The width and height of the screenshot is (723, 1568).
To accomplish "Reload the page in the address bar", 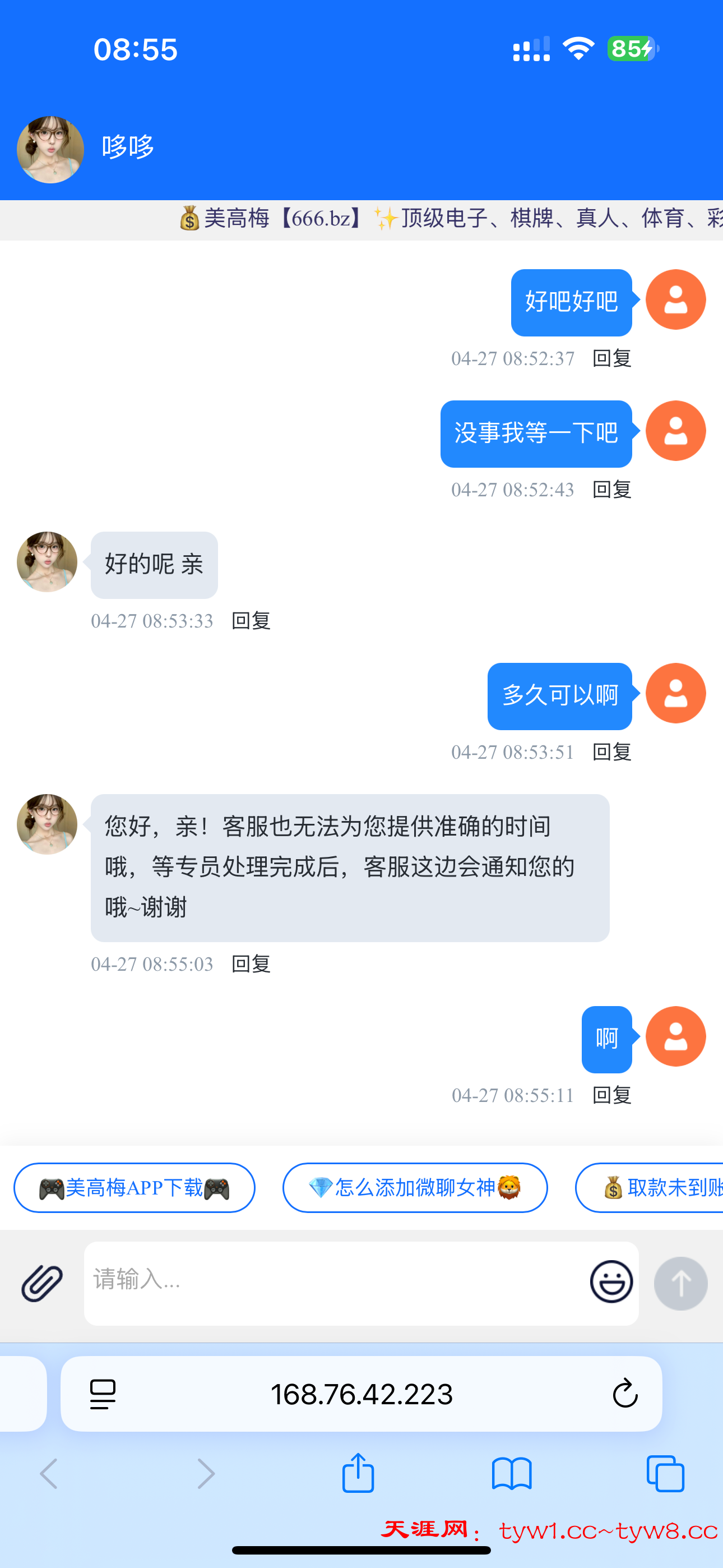I will [x=624, y=1394].
